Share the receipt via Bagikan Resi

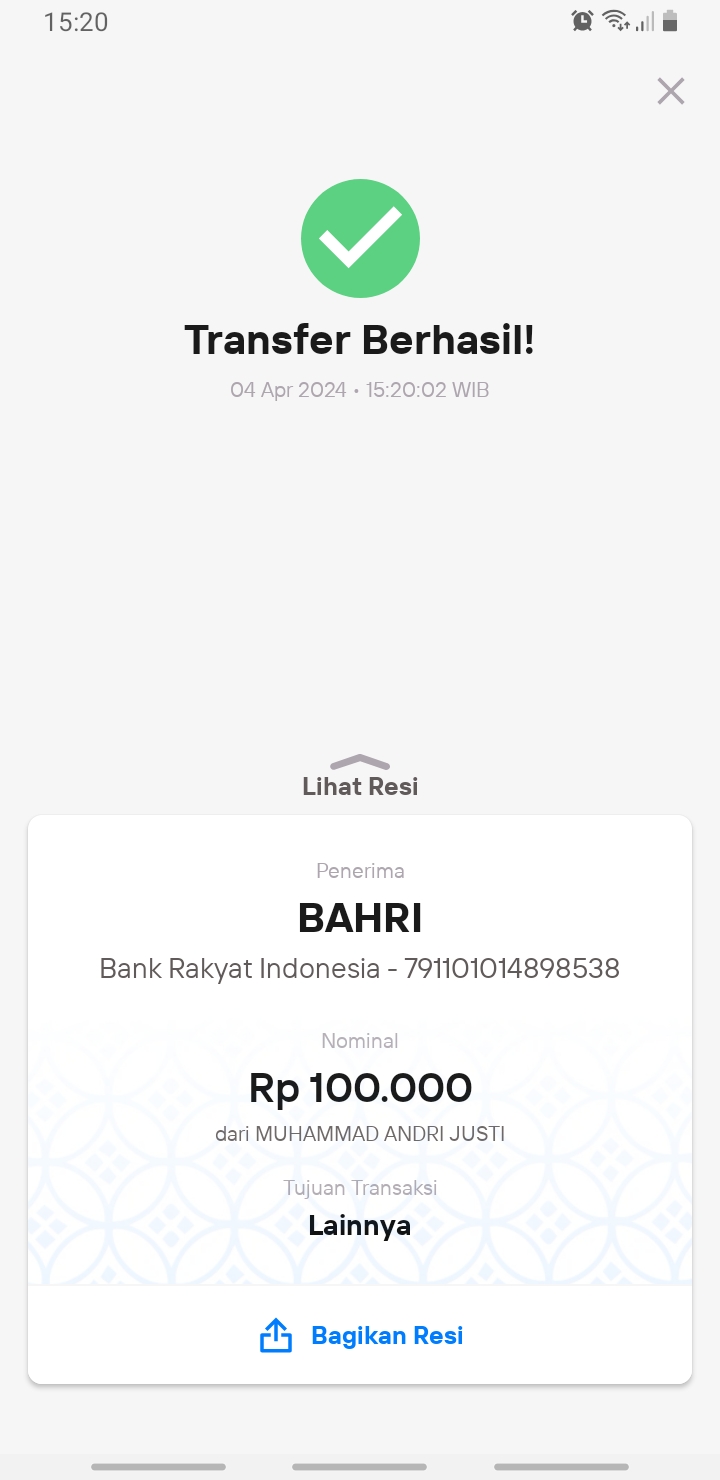point(361,1335)
